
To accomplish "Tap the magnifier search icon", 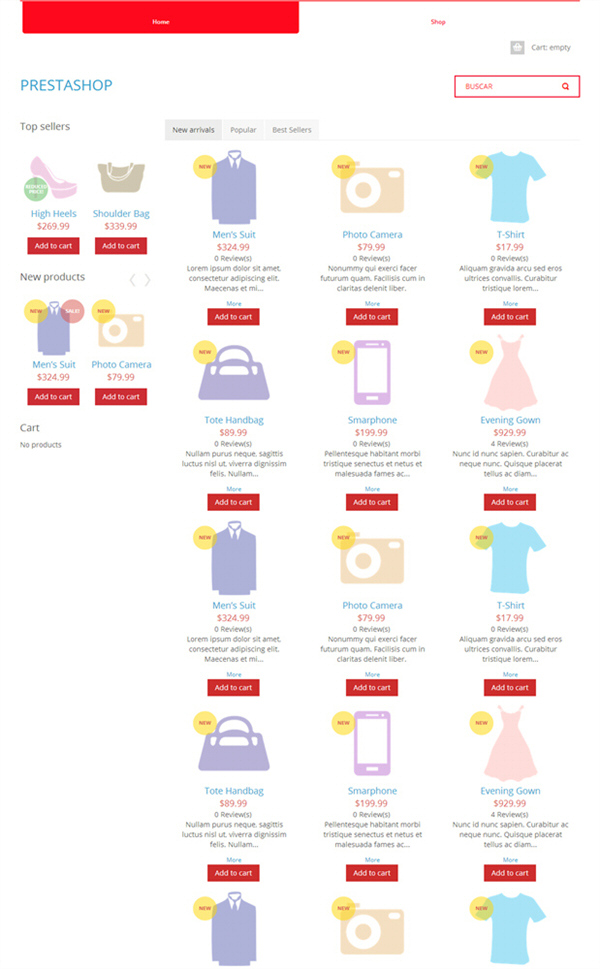I will coord(565,87).
